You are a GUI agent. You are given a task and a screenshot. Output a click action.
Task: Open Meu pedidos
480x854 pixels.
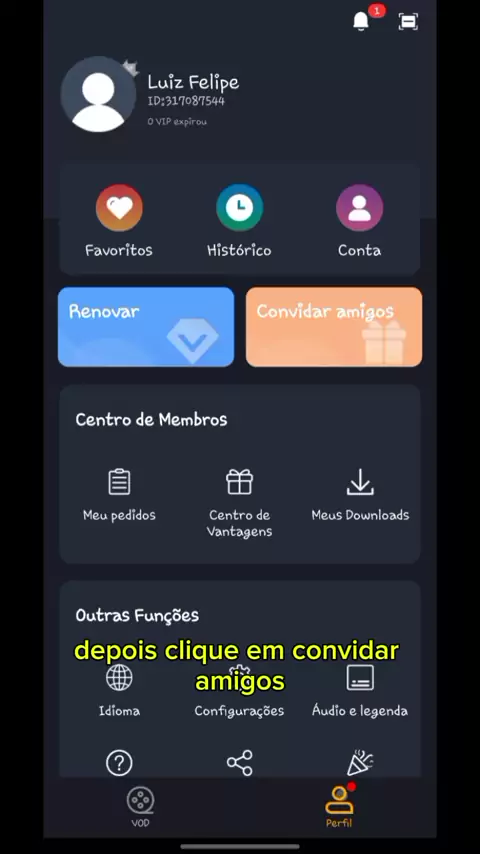[119, 495]
